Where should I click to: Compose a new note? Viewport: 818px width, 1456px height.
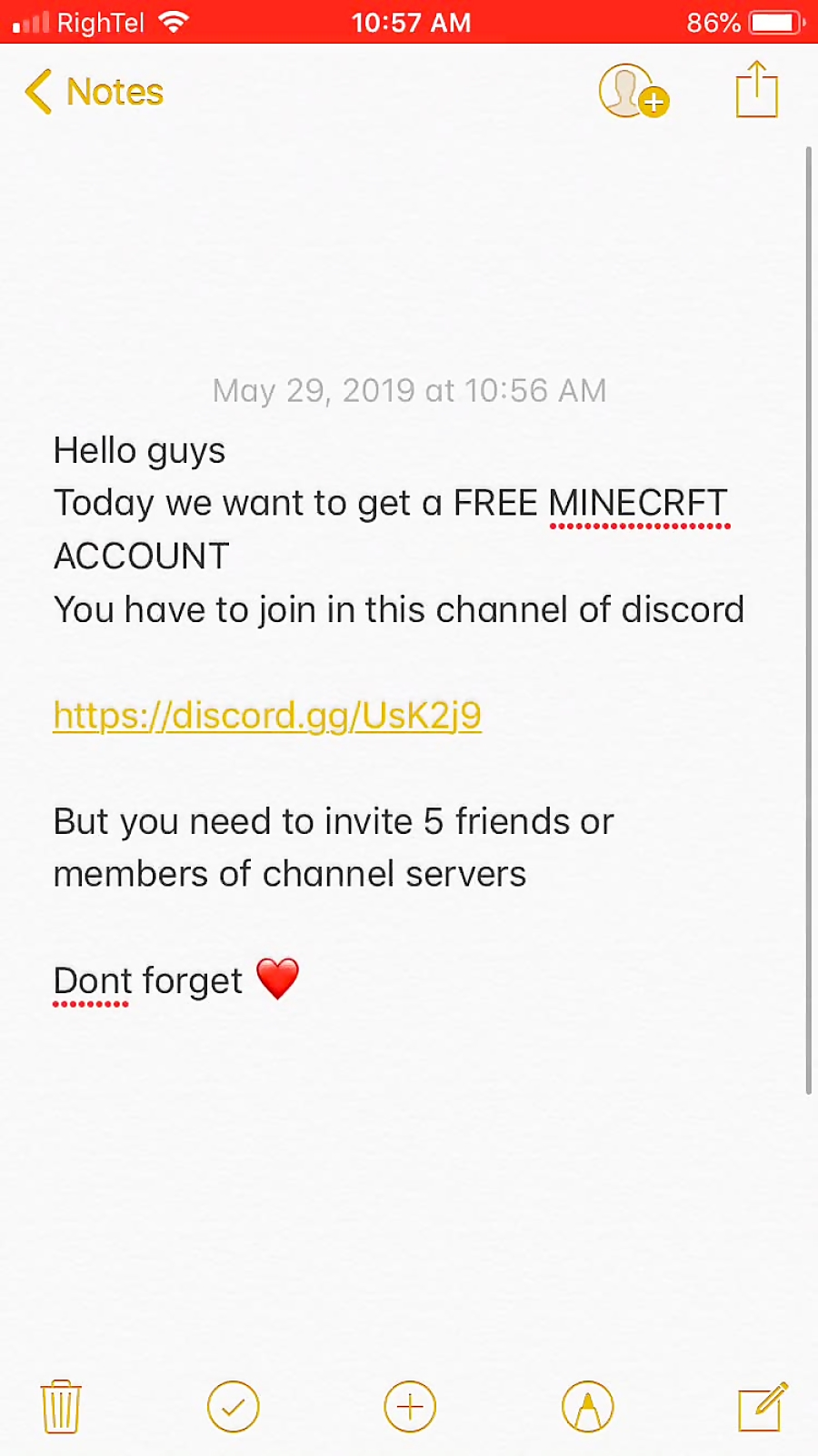coord(762,1406)
